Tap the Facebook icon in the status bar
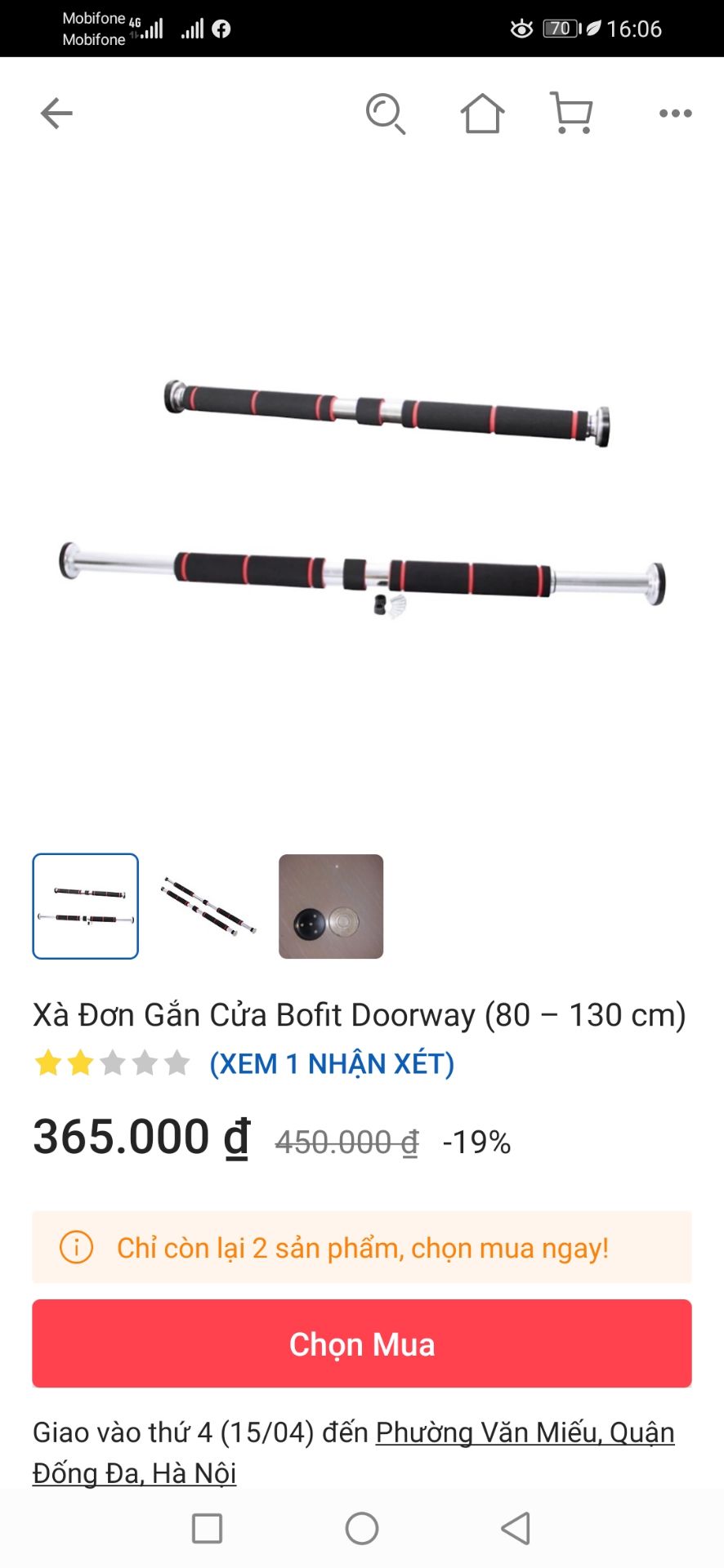Viewport: 724px width, 1568px height. (x=219, y=29)
